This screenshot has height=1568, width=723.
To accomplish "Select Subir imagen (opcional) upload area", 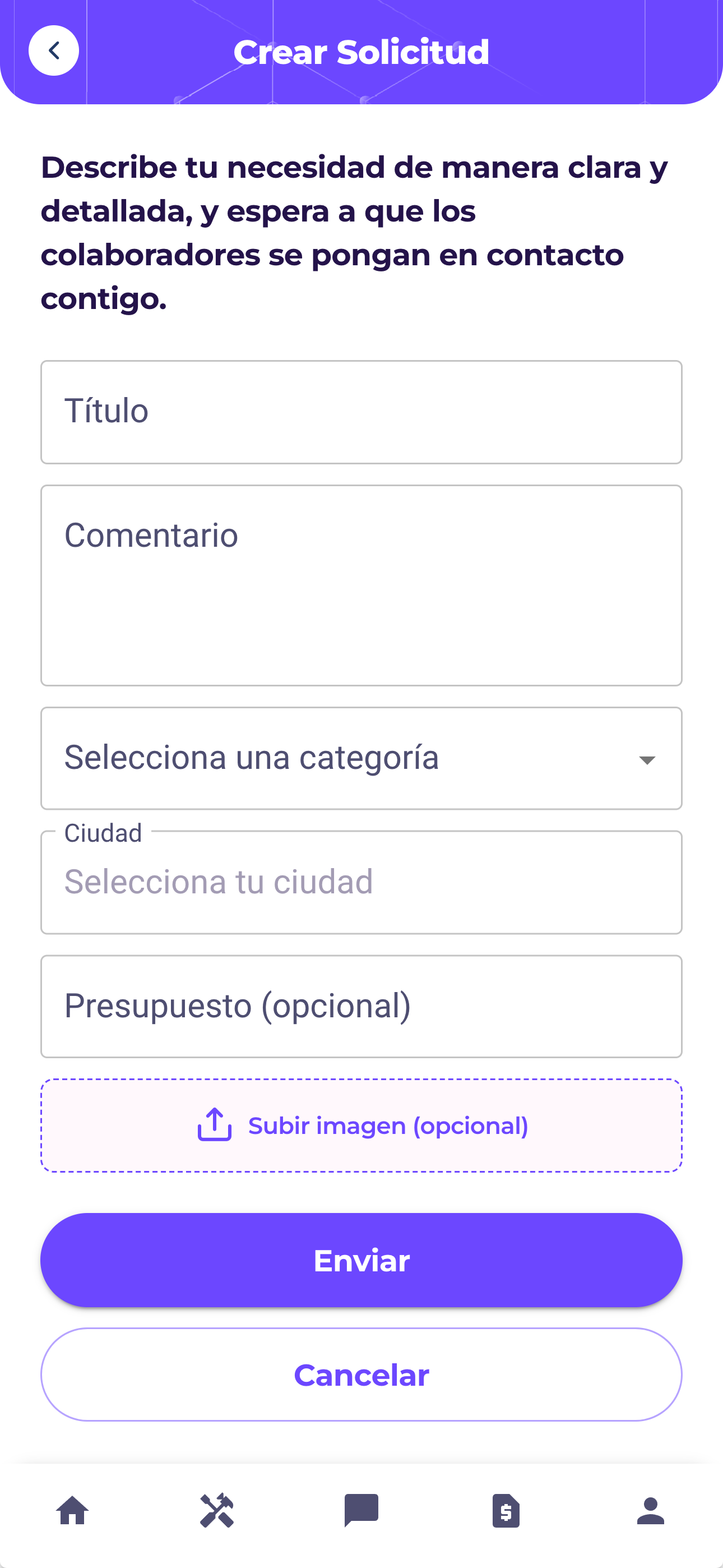I will pos(361,1126).
